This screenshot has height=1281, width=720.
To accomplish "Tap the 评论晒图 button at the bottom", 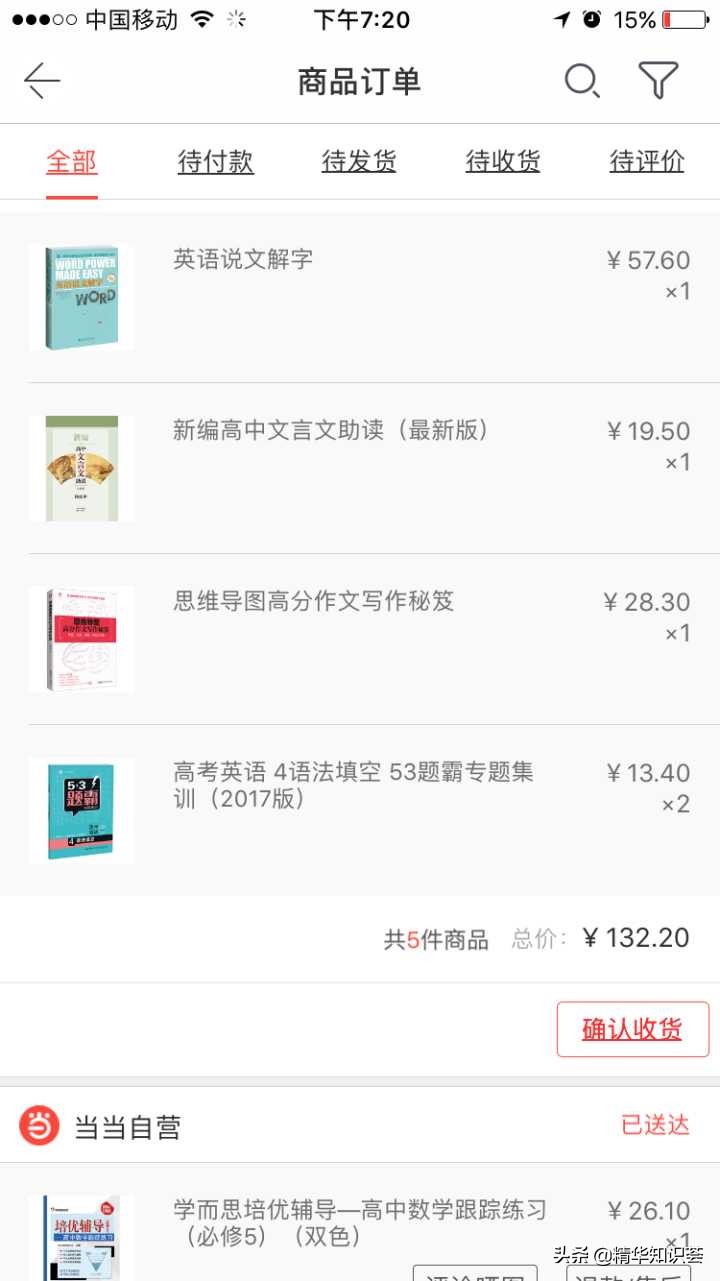I will (x=475, y=1274).
